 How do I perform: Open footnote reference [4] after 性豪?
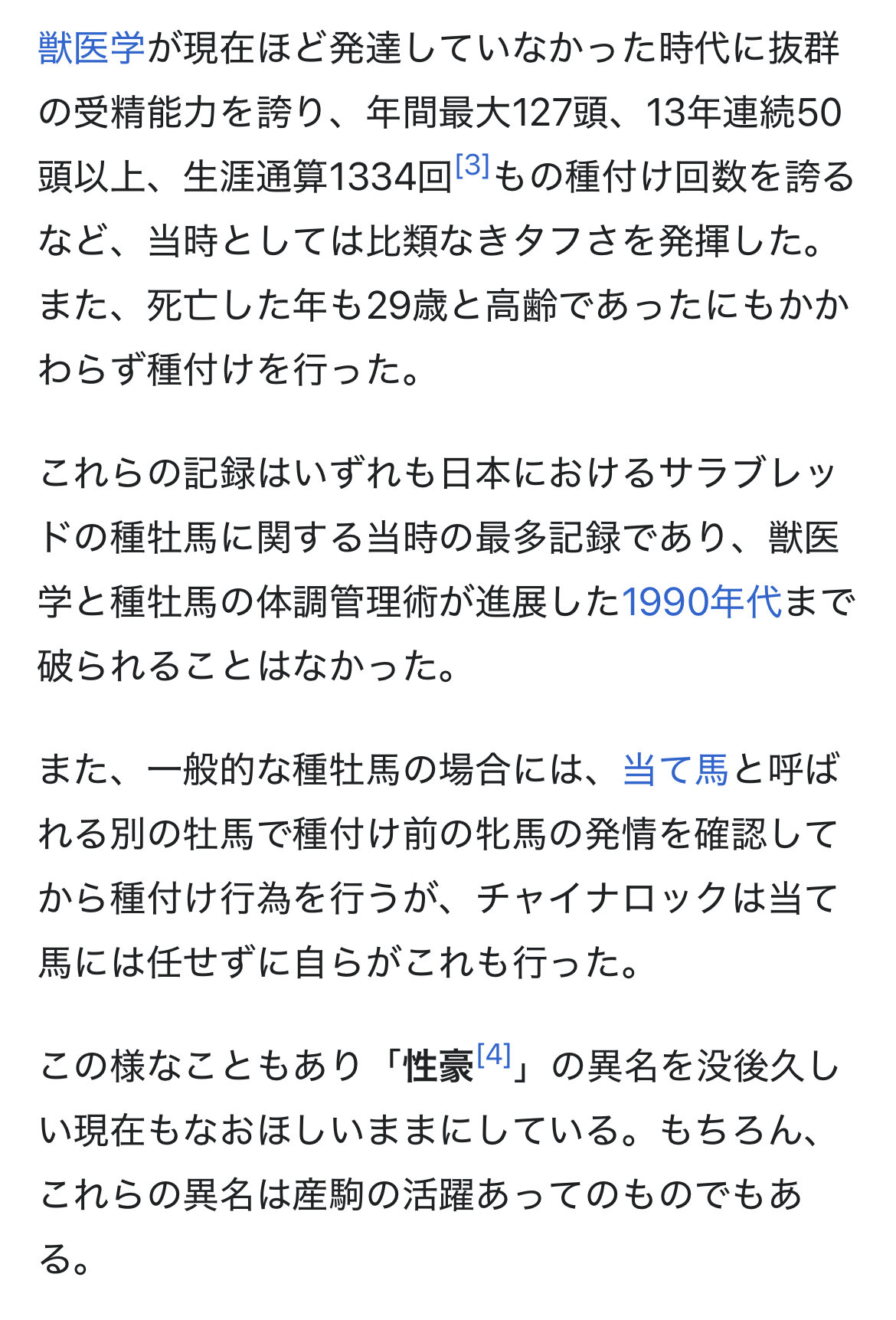click(494, 1056)
